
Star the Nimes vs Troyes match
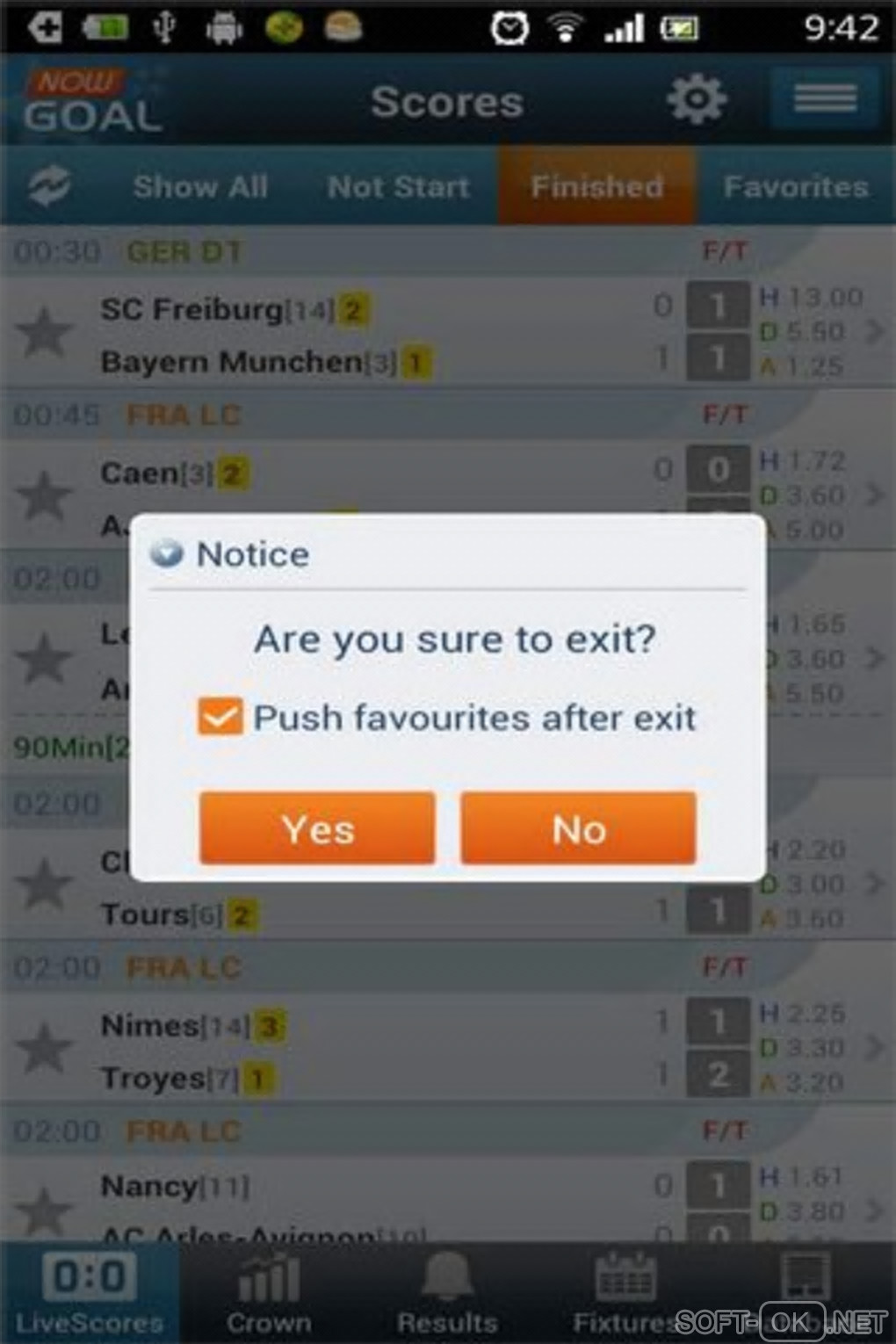click(x=44, y=1049)
